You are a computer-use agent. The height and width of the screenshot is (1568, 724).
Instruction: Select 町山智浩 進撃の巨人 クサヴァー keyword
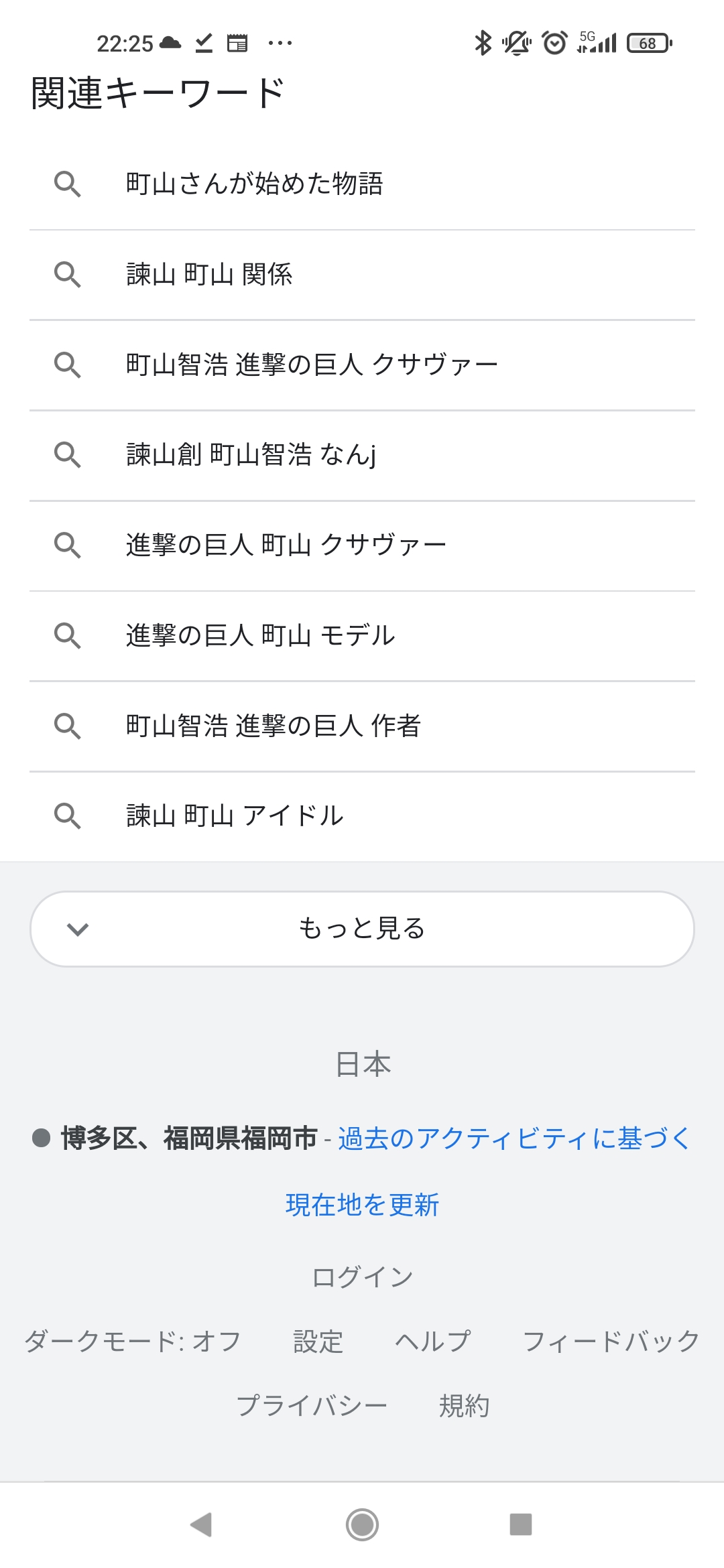362,365
